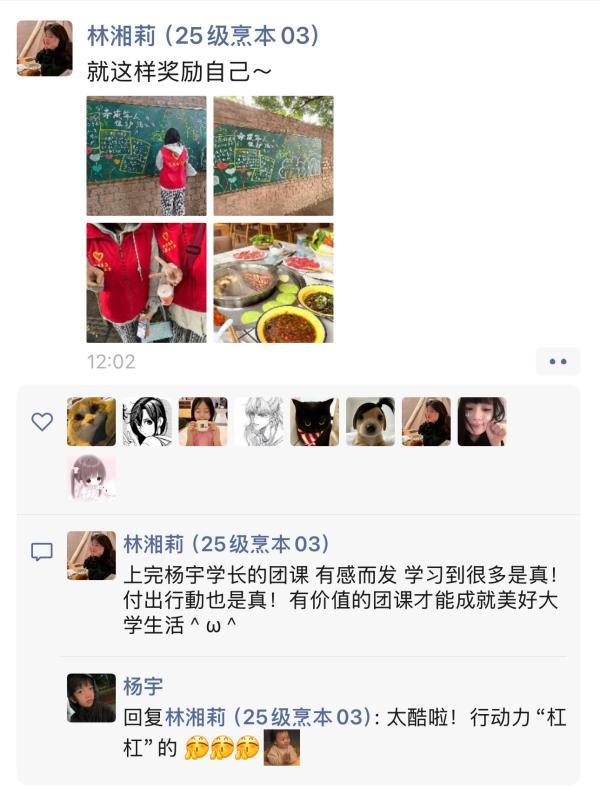View the red vest volunteers photo
Image resolution: width=600 pixels, height=788 pixels.
146,283
